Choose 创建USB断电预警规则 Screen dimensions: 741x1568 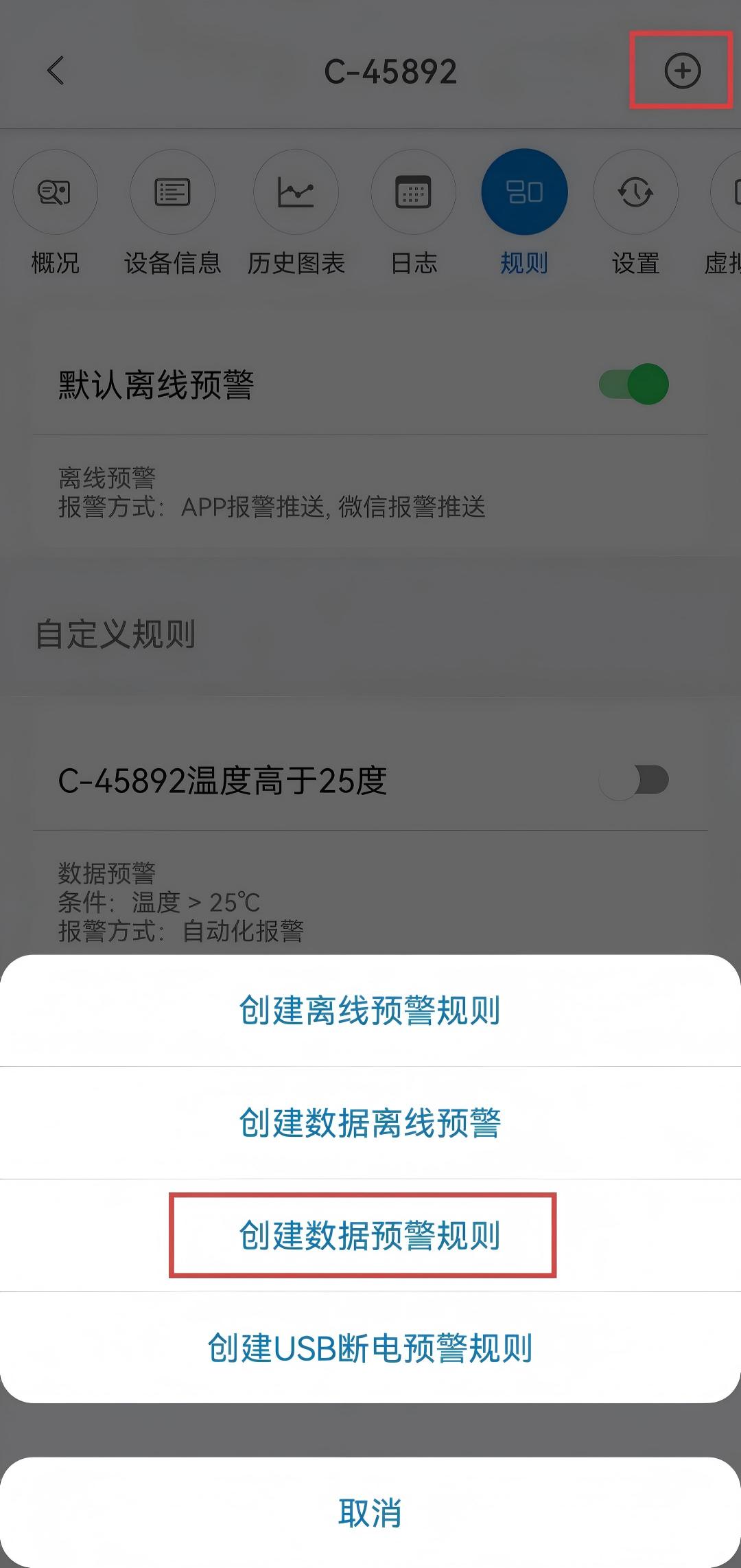click(370, 1348)
